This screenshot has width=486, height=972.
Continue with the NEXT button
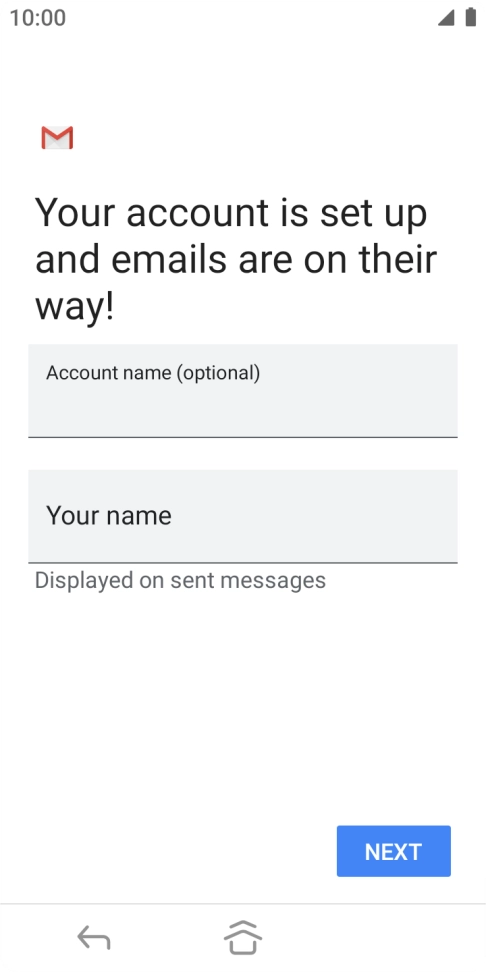(394, 851)
